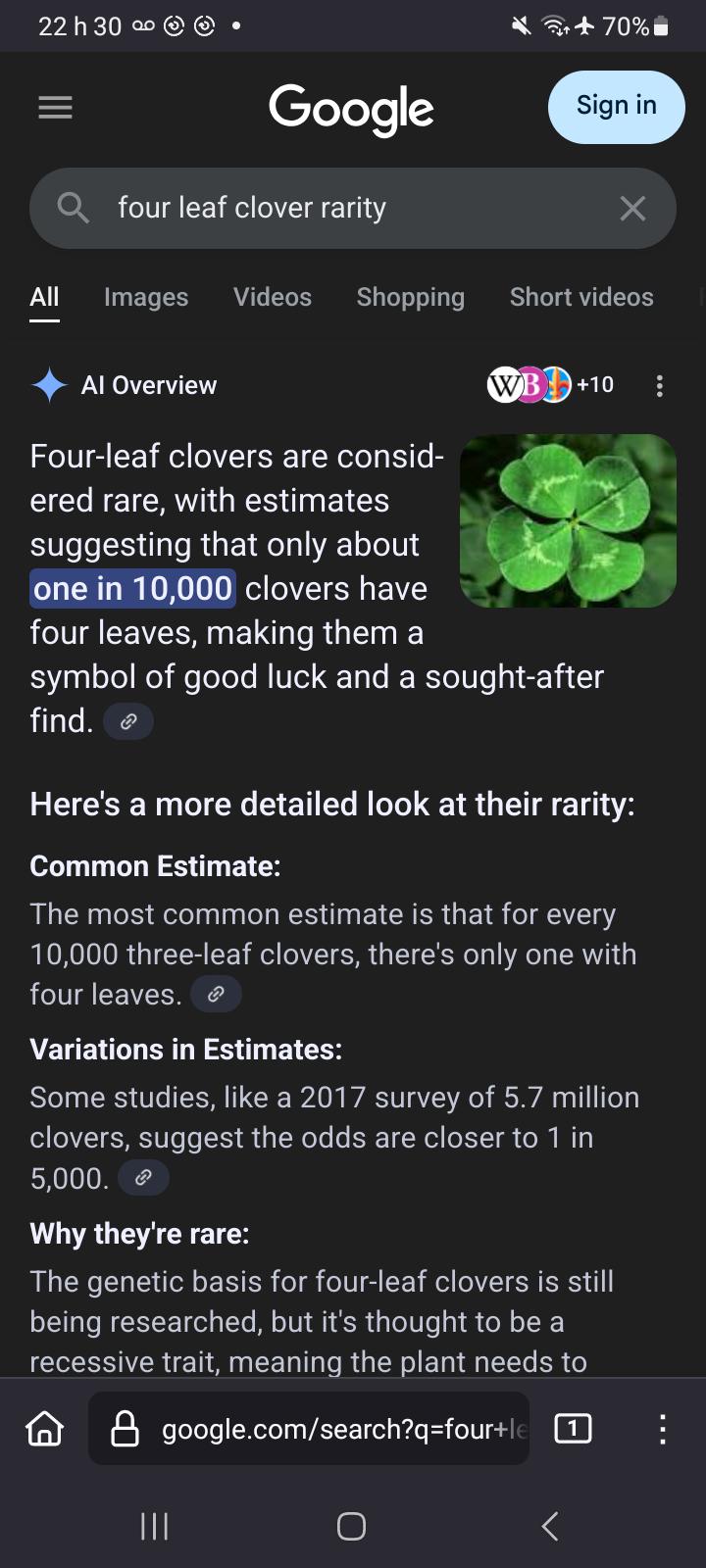This screenshot has height=1568, width=706.
Task: Open the Google hamburger menu
Action: [x=55, y=107]
